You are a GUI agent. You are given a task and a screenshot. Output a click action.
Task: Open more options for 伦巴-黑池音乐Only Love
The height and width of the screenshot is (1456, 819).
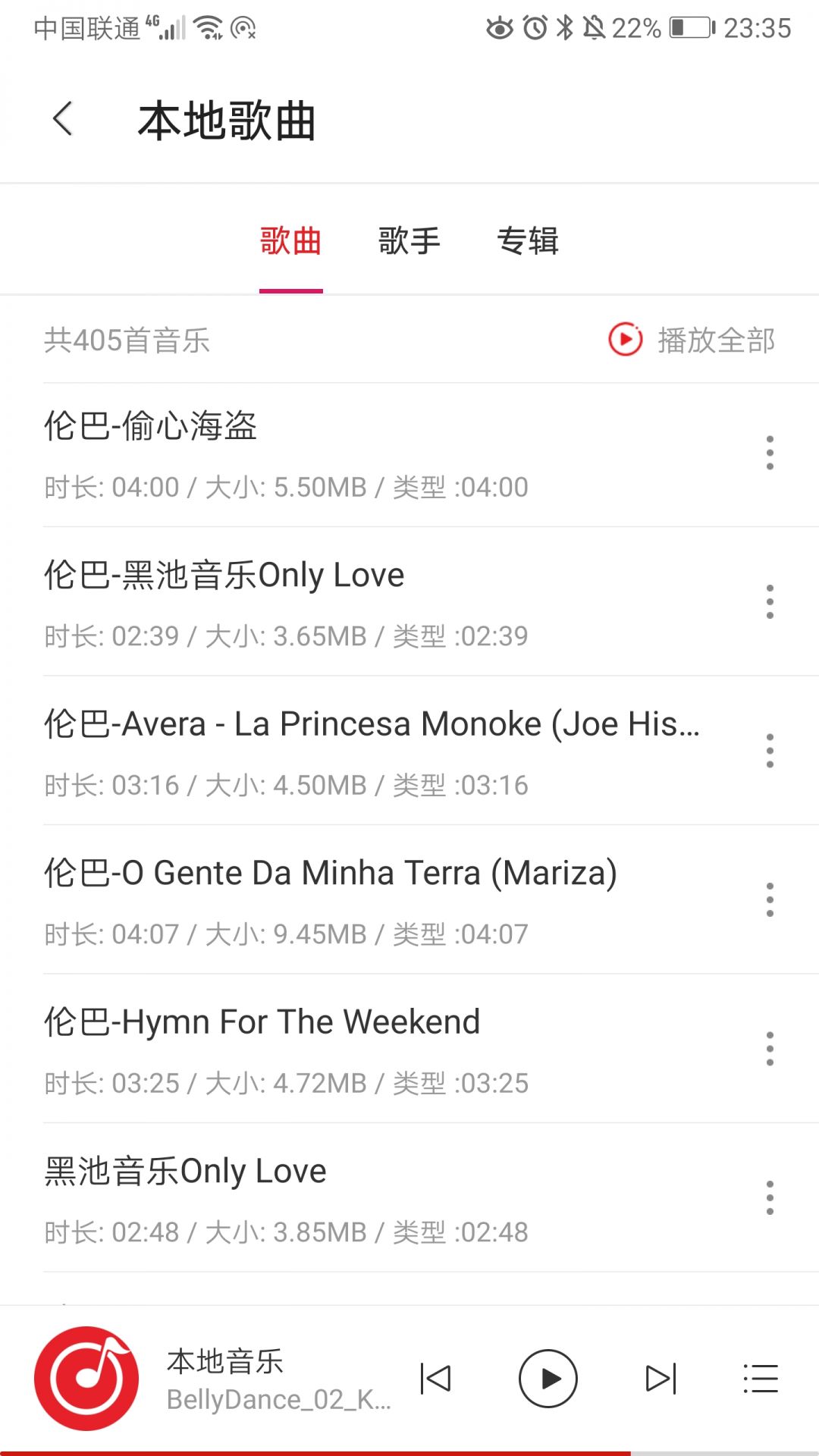(770, 601)
